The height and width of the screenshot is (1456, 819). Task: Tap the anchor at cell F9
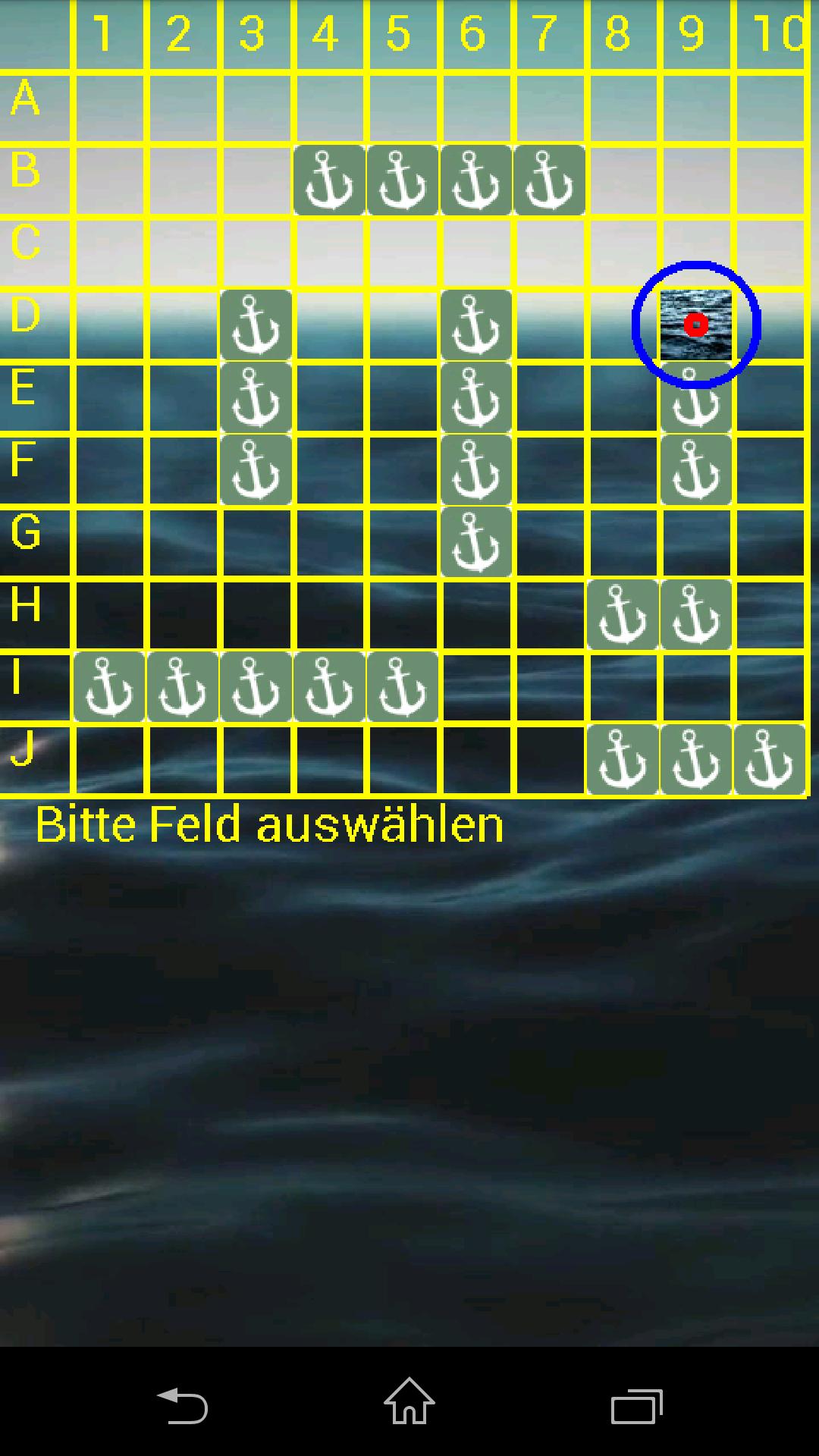pos(695,470)
